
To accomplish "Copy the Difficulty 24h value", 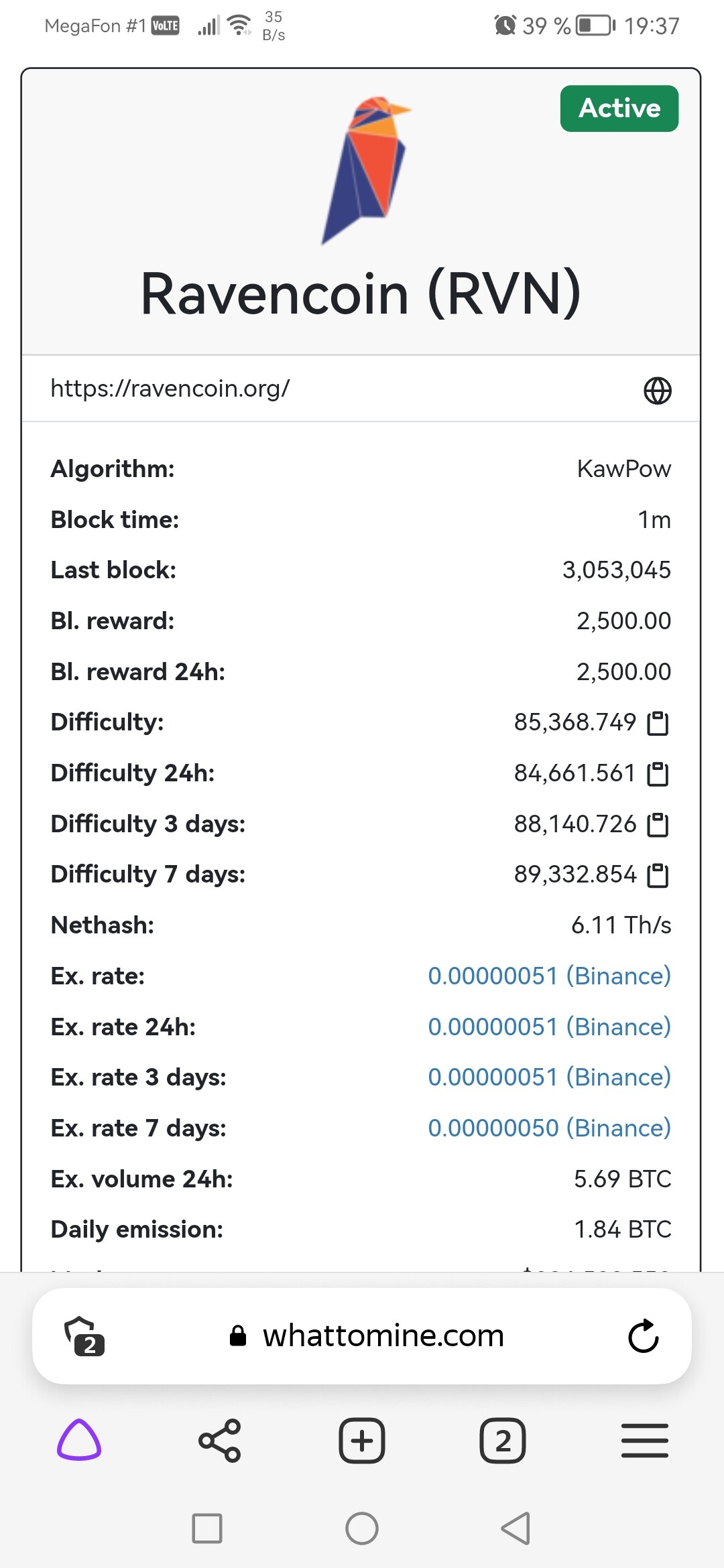I will 658,773.
